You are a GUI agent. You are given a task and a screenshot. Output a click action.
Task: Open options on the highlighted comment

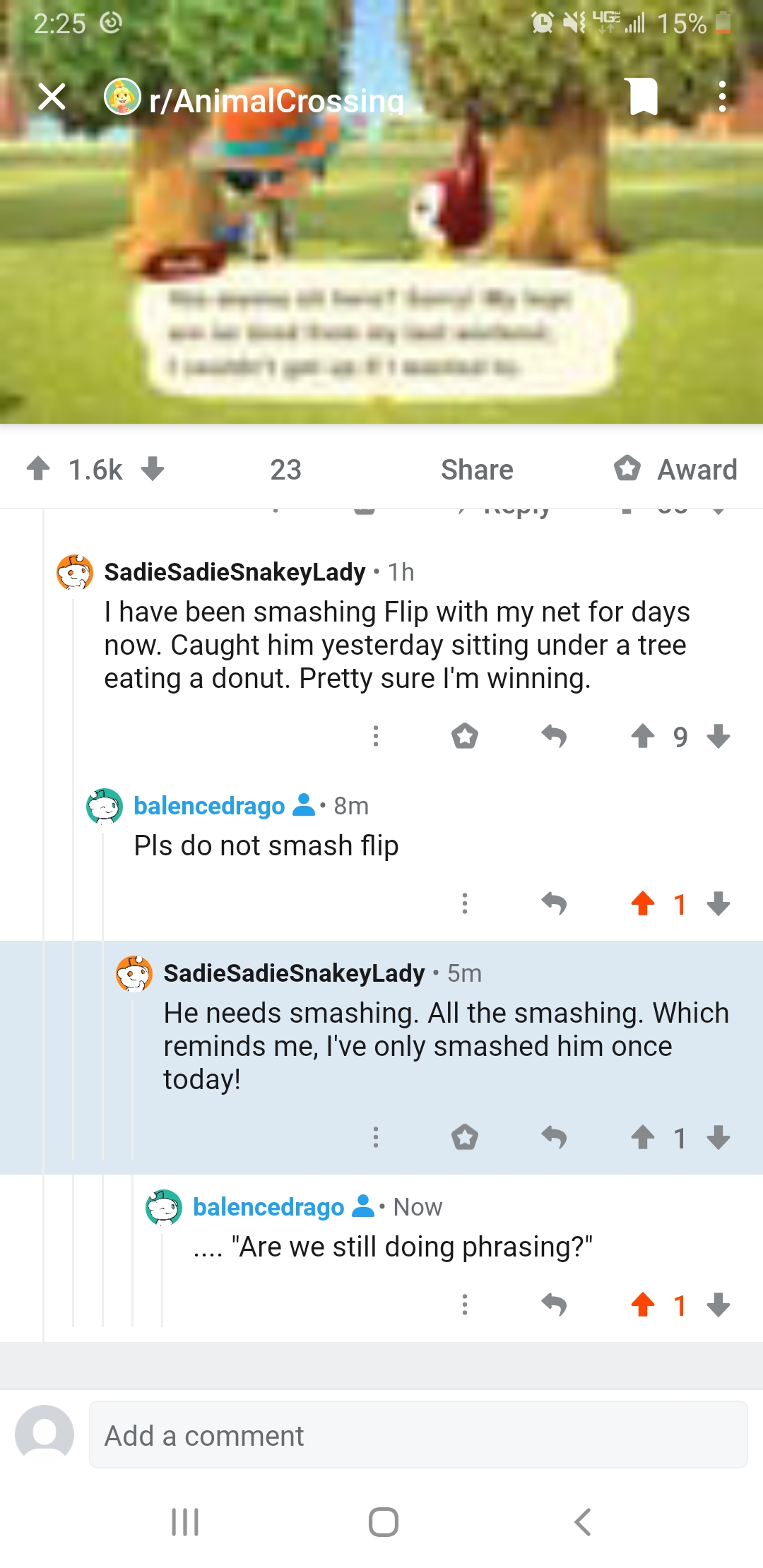click(375, 1137)
